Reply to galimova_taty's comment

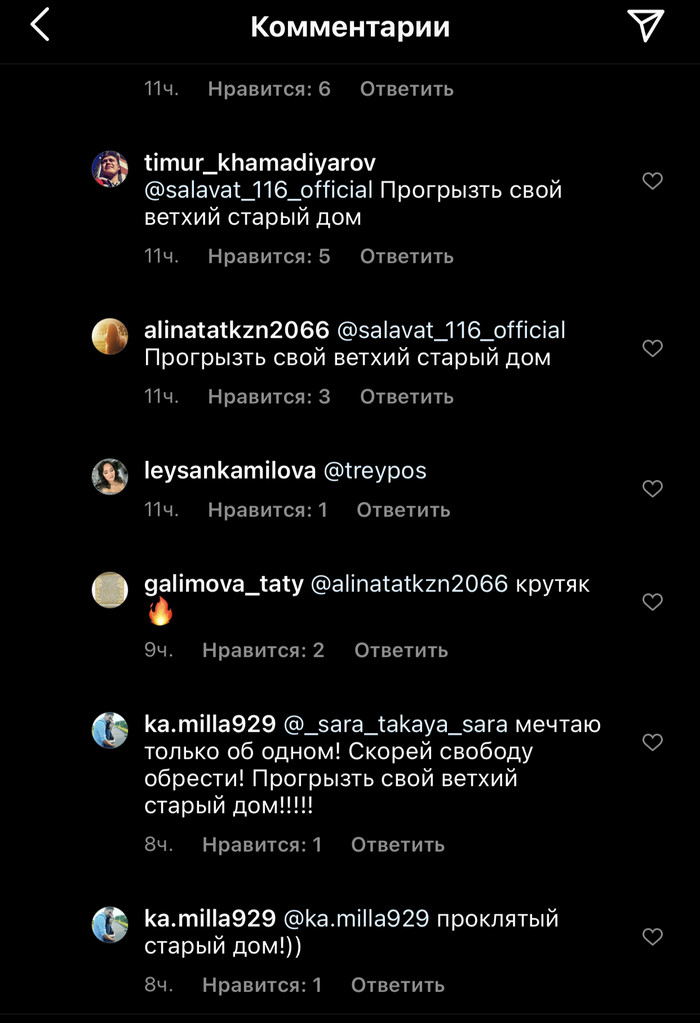click(x=400, y=650)
